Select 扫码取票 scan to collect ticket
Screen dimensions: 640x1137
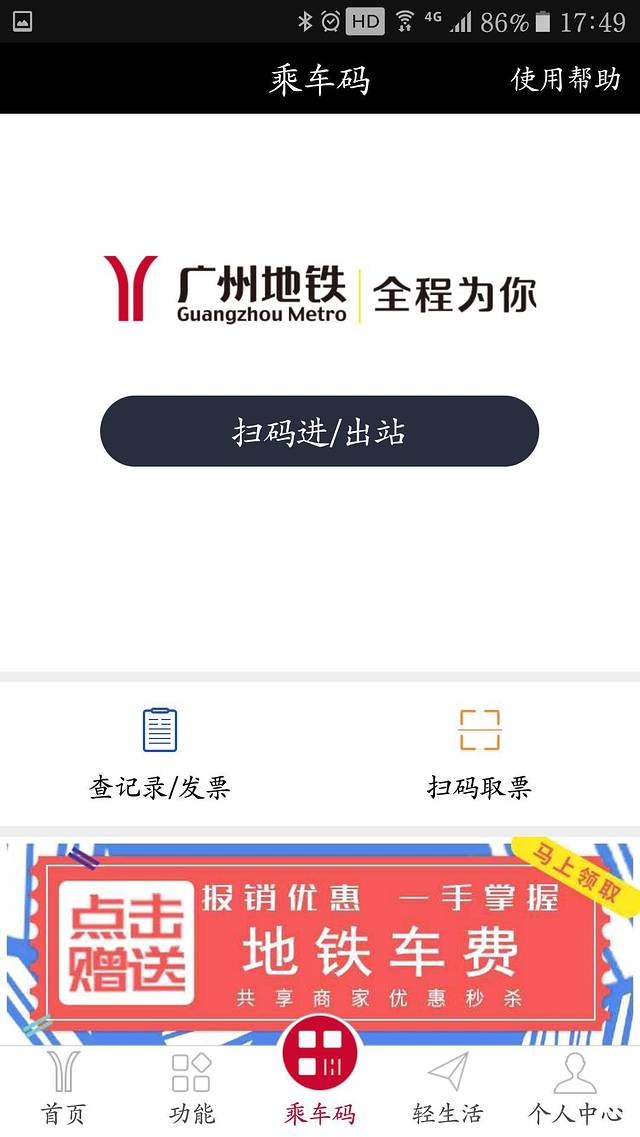[479, 752]
